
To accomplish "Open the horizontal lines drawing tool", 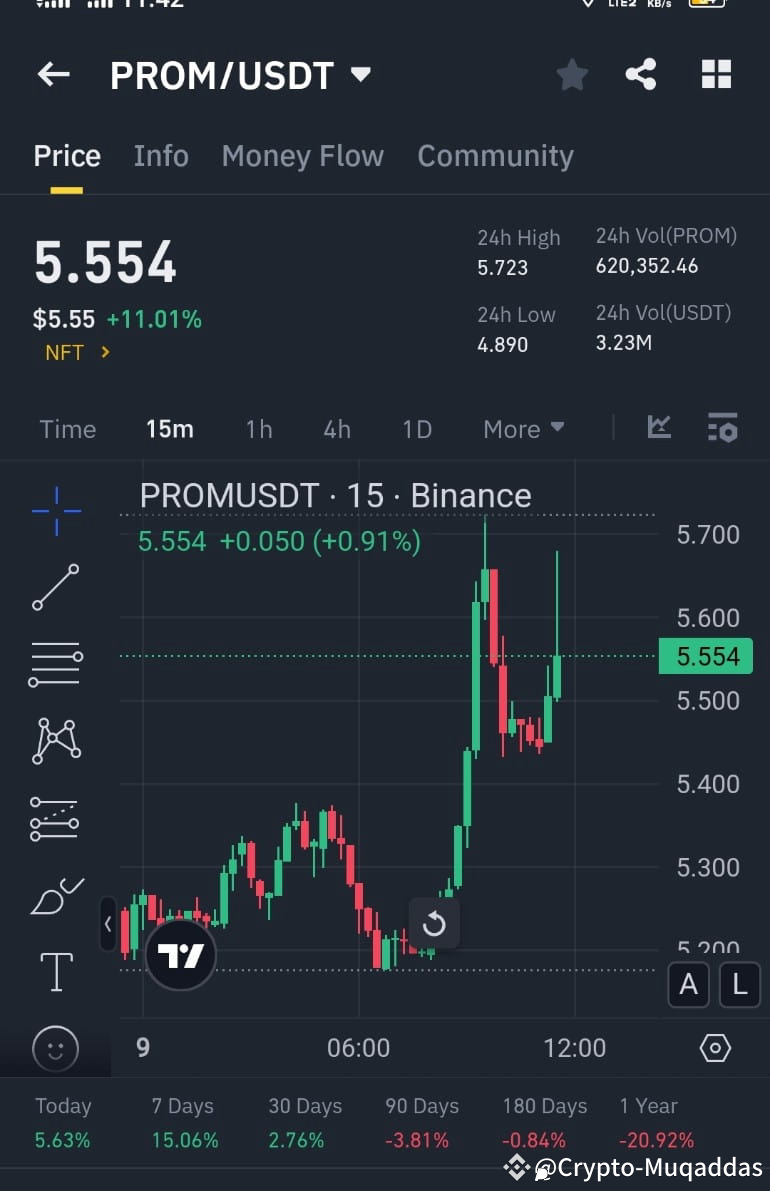I will tap(54, 664).
